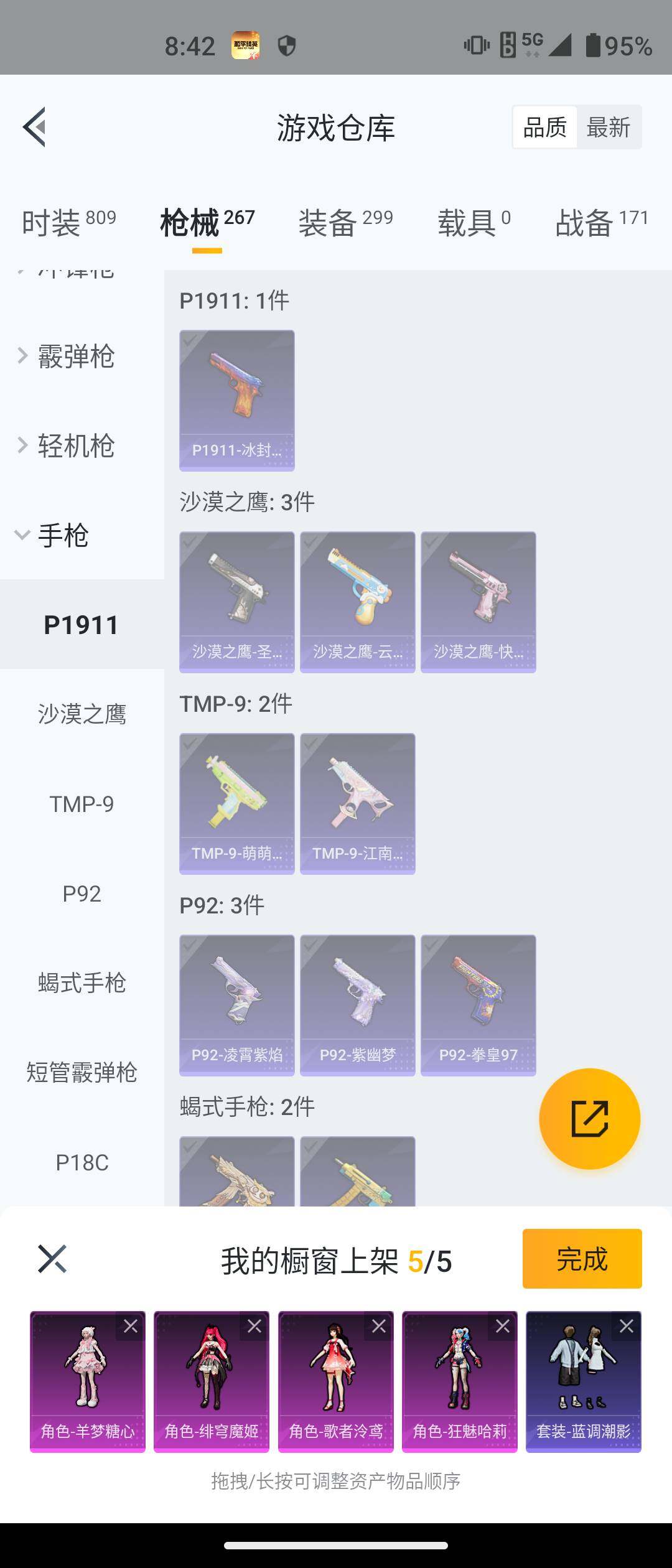Expand the 轻机枪 category
The height and width of the screenshot is (1568, 672).
[x=76, y=446]
